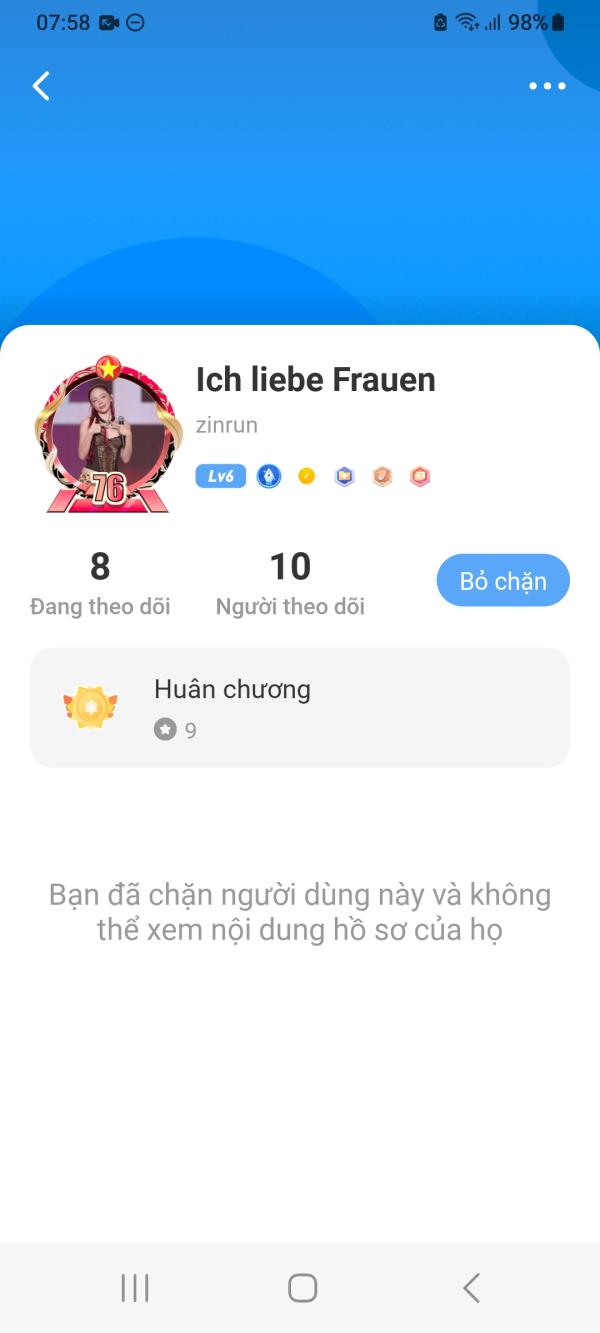The height and width of the screenshot is (1333, 600).
Task: Tap the Bỏ chặn button to unblock
Action: pos(503,581)
